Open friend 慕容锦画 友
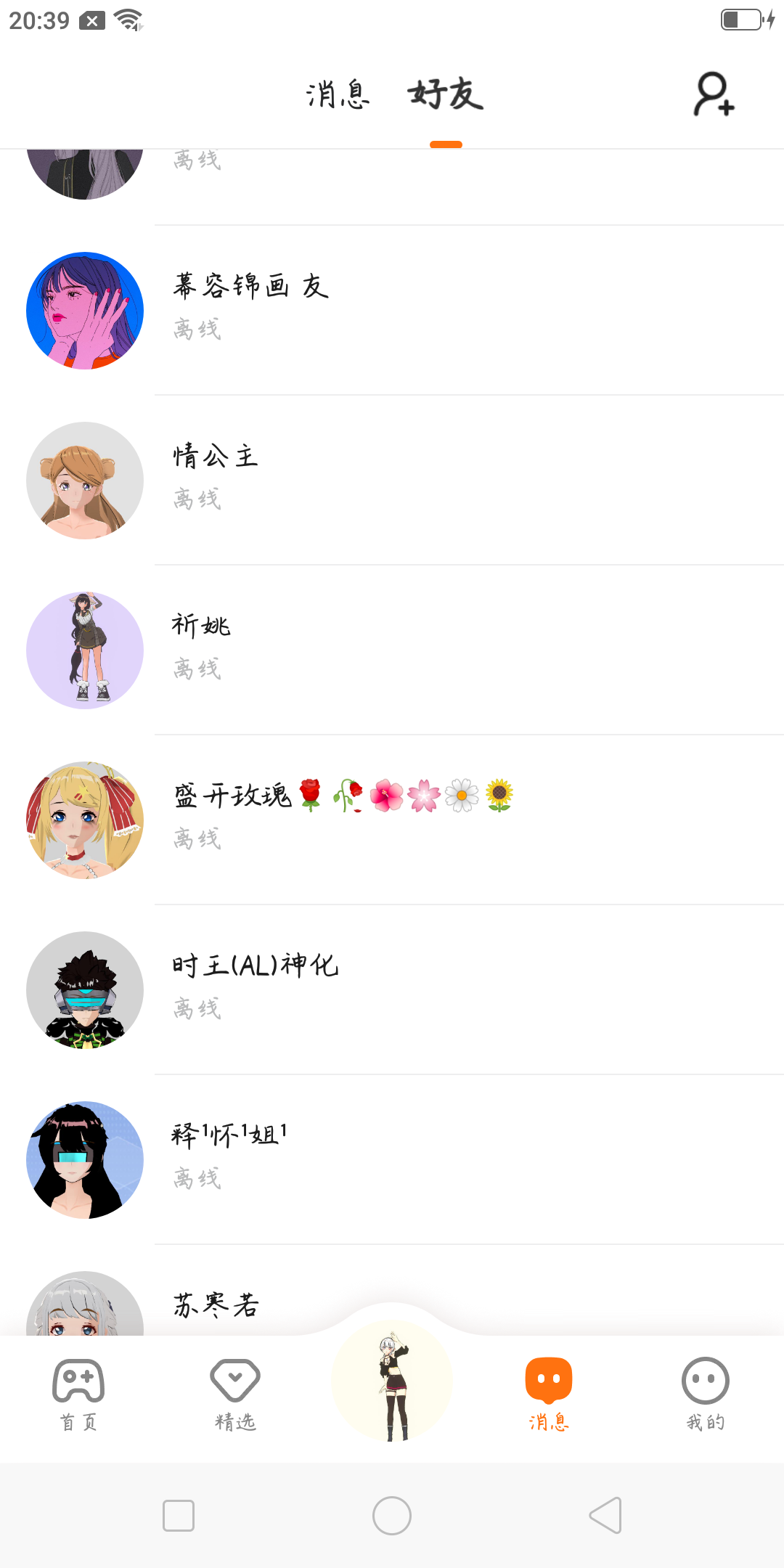784x1568 pixels. coord(392,311)
